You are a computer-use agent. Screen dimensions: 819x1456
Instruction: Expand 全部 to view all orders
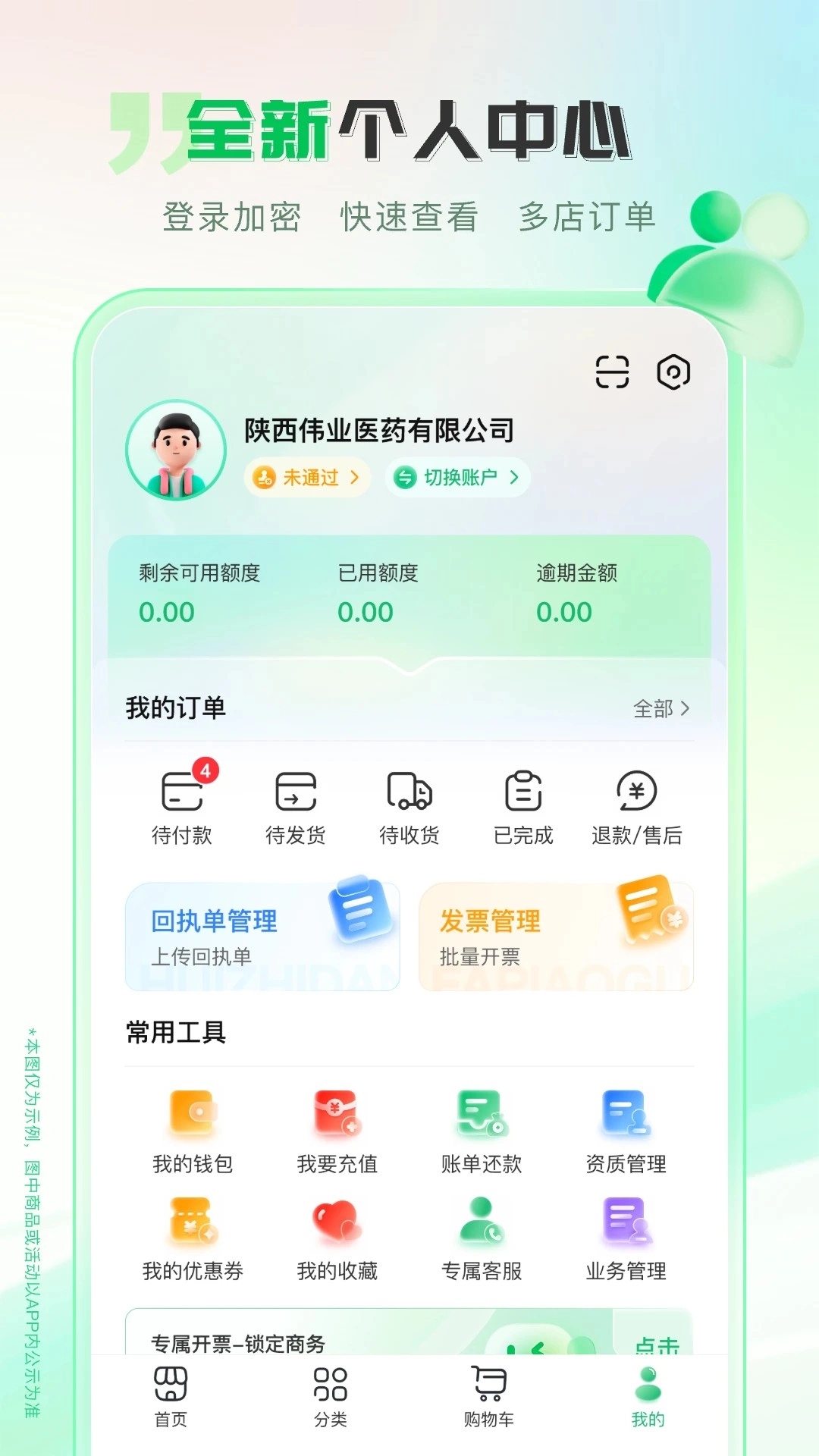[661, 709]
